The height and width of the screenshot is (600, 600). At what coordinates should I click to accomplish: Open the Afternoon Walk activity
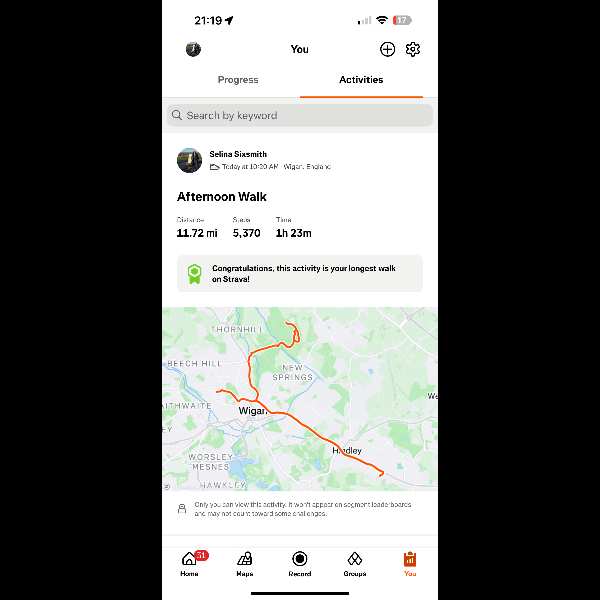[221, 197]
